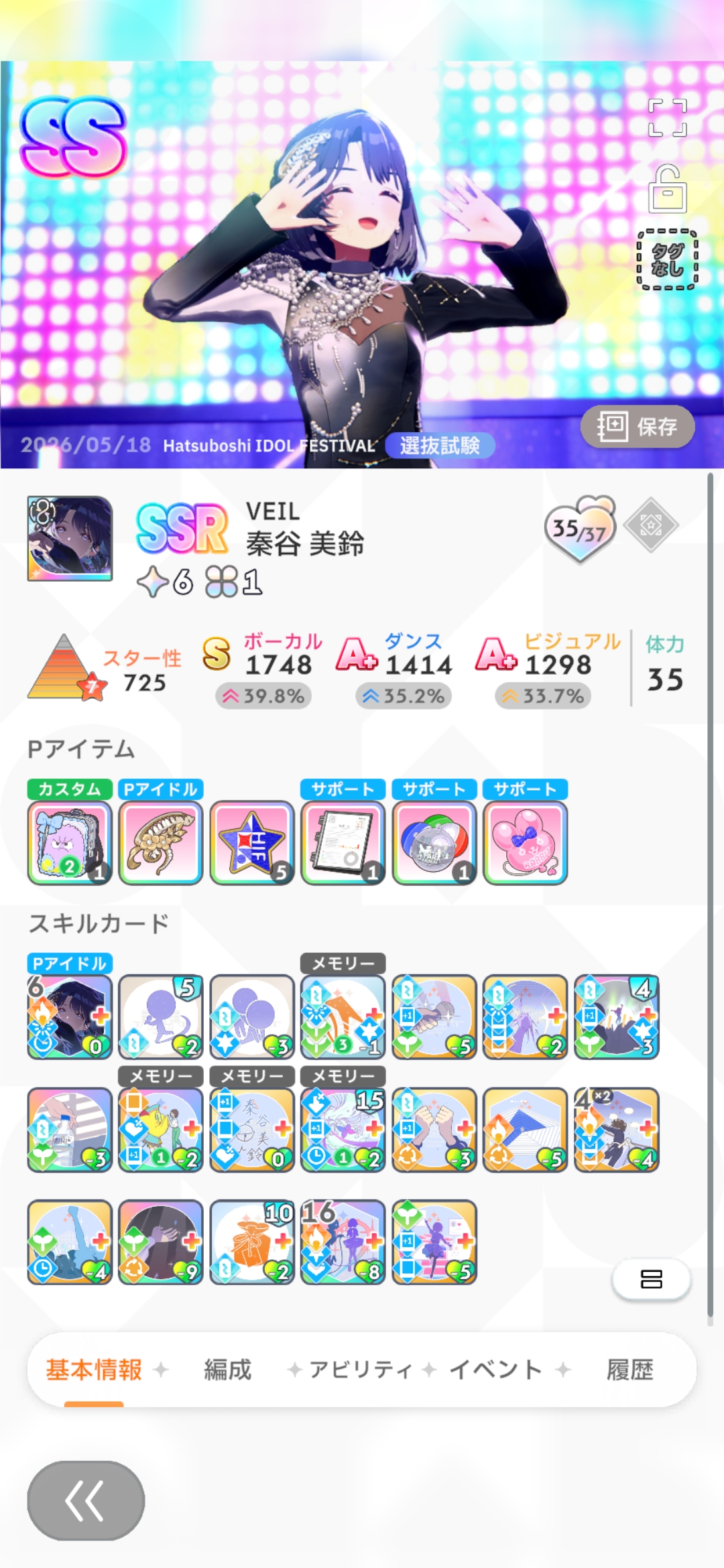Inspect the notebook サポート item
The height and width of the screenshot is (1568, 724).
click(343, 842)
